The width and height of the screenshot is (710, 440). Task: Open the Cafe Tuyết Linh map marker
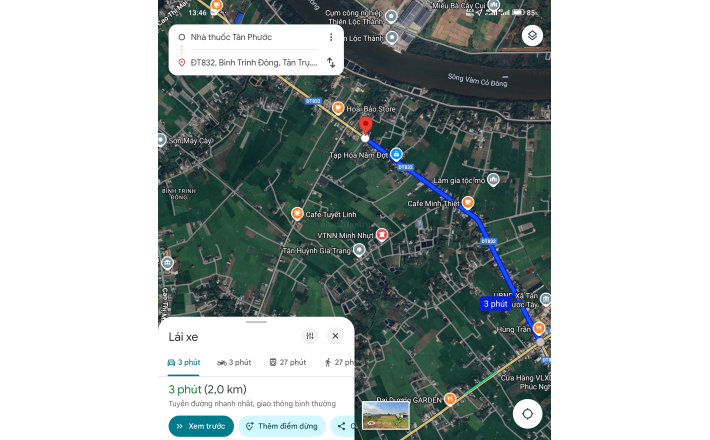[x=297, y=213]
